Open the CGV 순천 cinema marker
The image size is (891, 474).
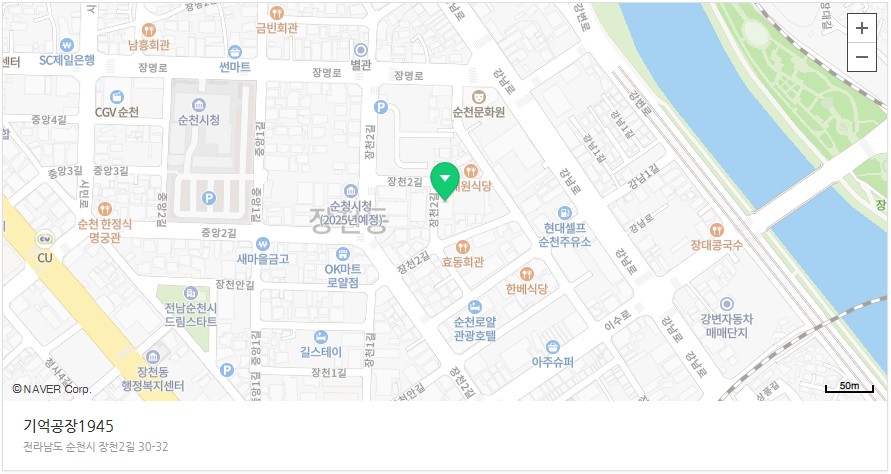(x=118, y=97)
